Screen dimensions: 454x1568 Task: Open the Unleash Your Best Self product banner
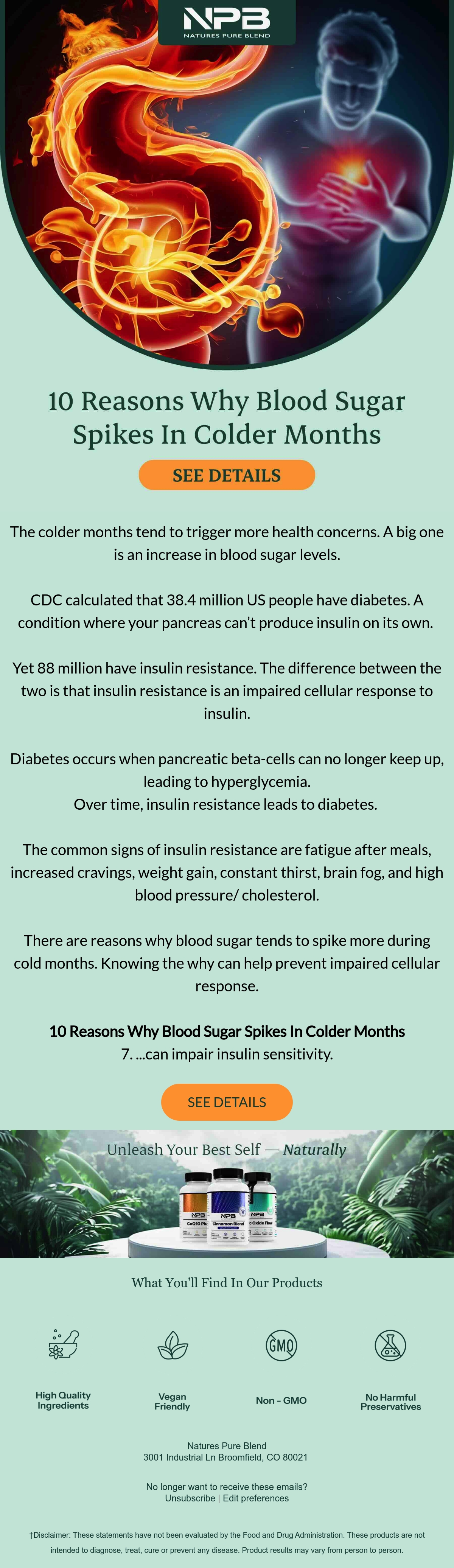tap(227, 1194)
